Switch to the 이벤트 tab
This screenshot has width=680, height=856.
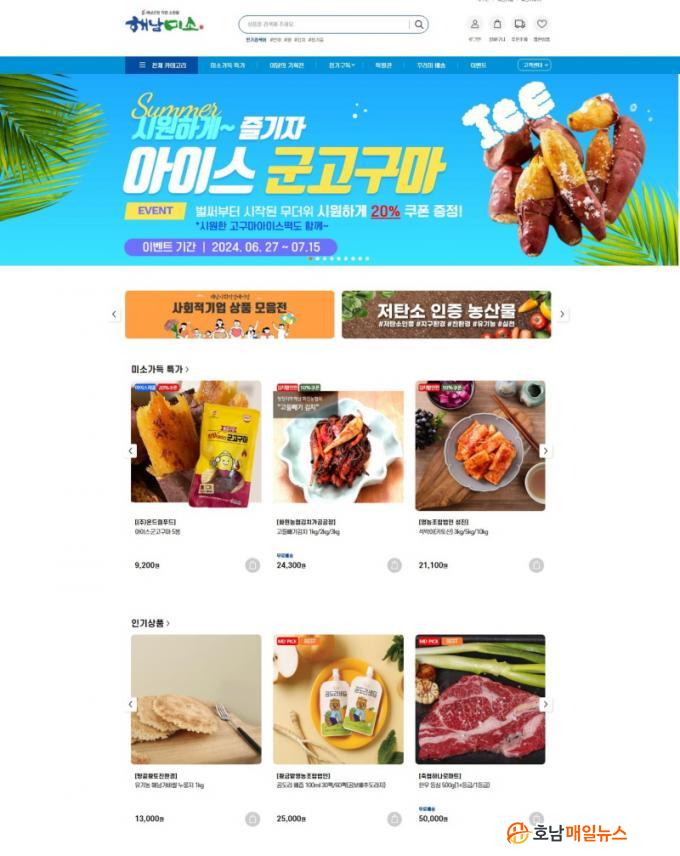tap(478, 65)
